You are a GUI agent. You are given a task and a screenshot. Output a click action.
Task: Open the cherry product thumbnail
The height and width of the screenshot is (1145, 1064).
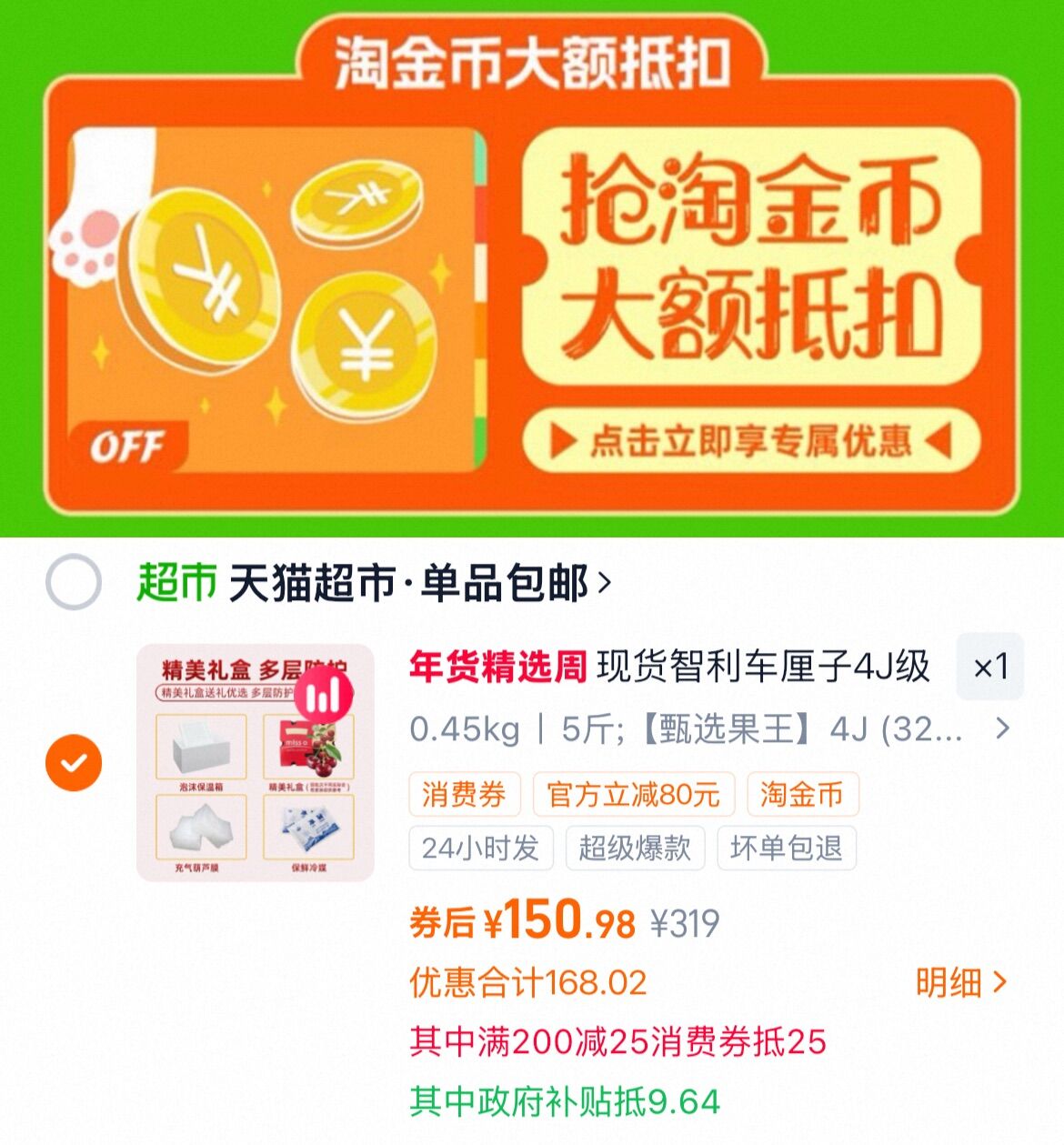point(256,763)
